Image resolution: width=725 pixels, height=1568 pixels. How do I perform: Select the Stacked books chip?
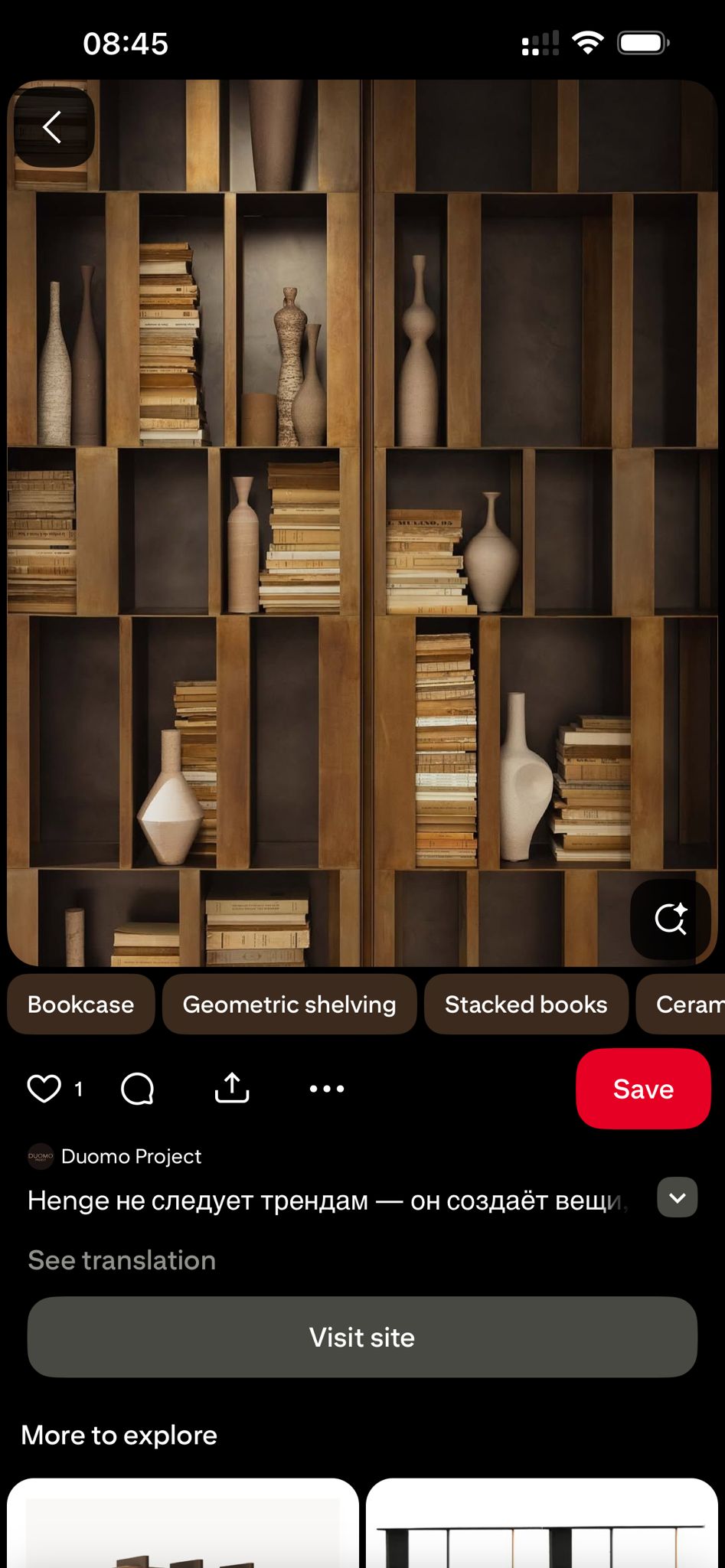tap(526, 1004)
